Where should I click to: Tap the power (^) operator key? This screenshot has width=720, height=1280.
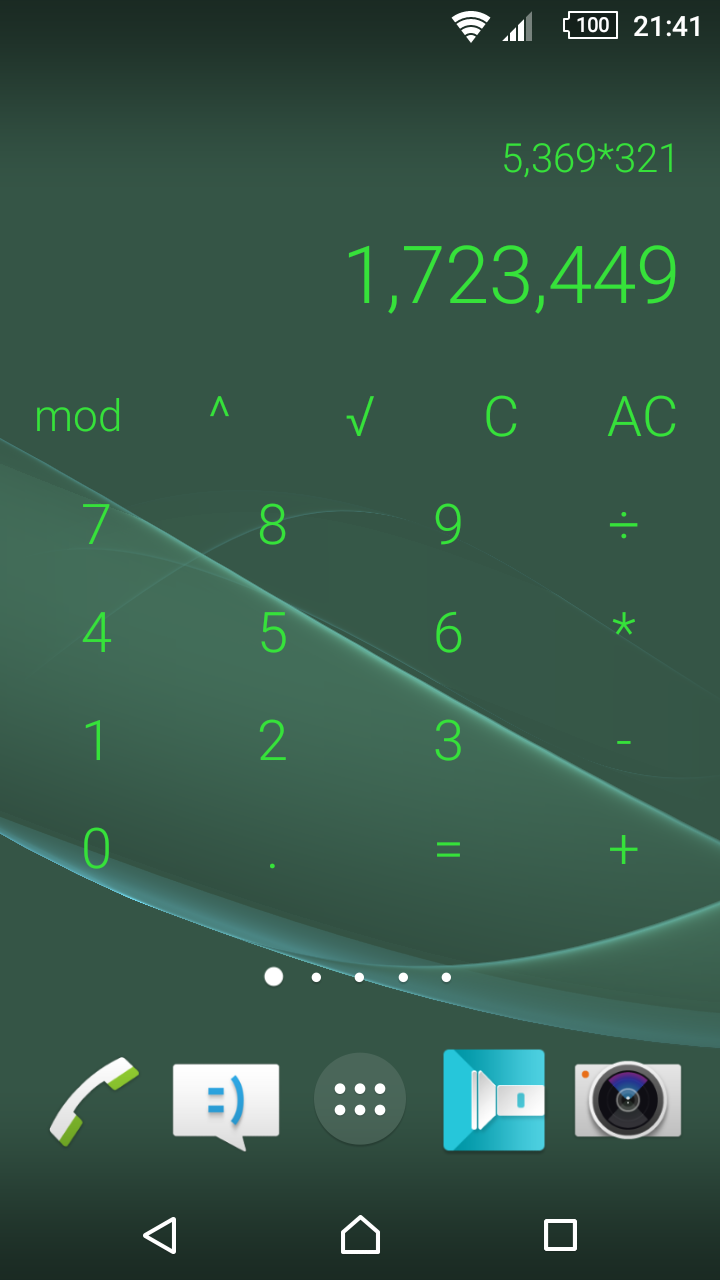(219, 410)
